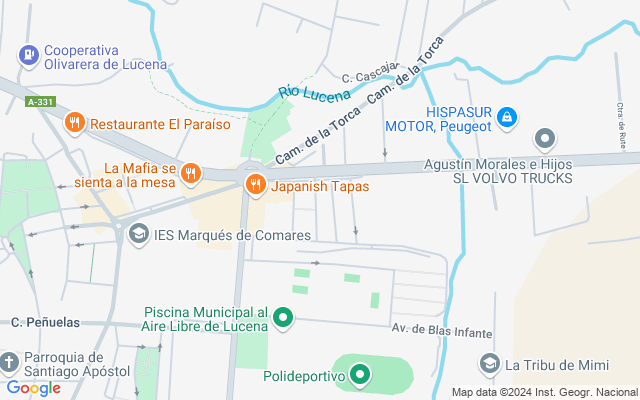Open Cooperativa Olivarera de Lucena marker
640x400 pixels.
[29, 54]
